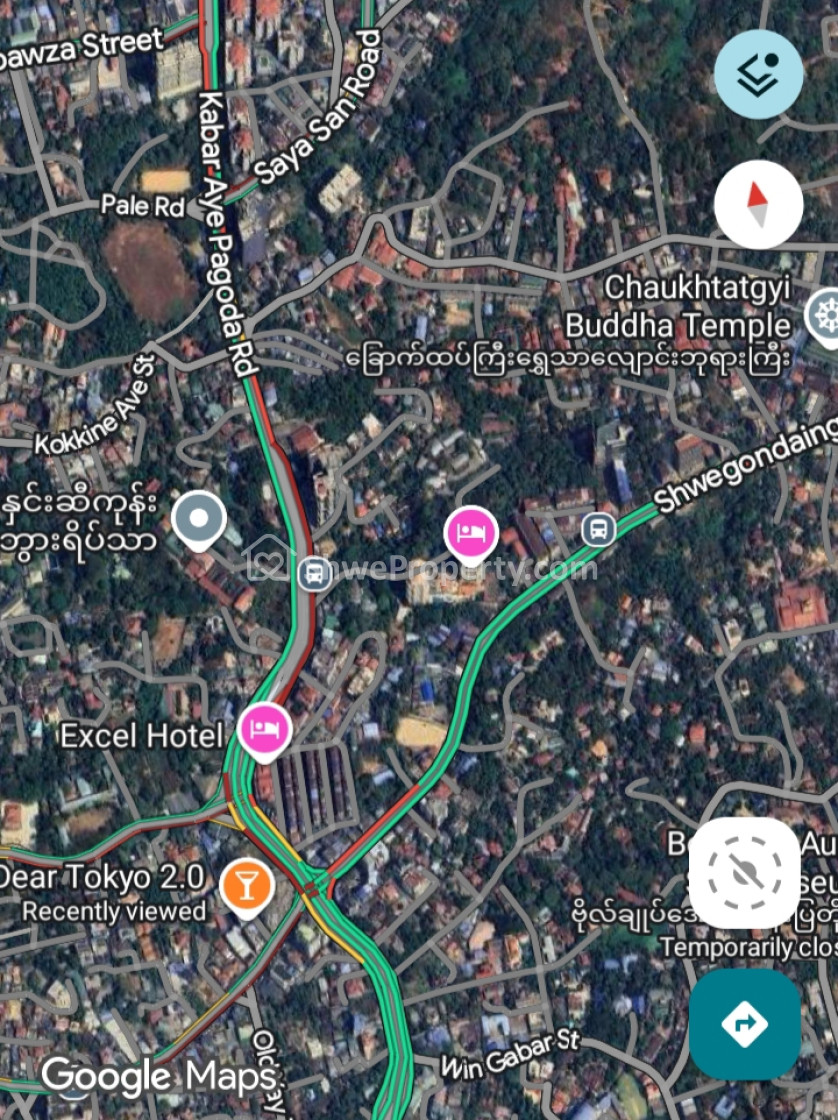
Task: Open the map layers button
Action: (758, 75)
